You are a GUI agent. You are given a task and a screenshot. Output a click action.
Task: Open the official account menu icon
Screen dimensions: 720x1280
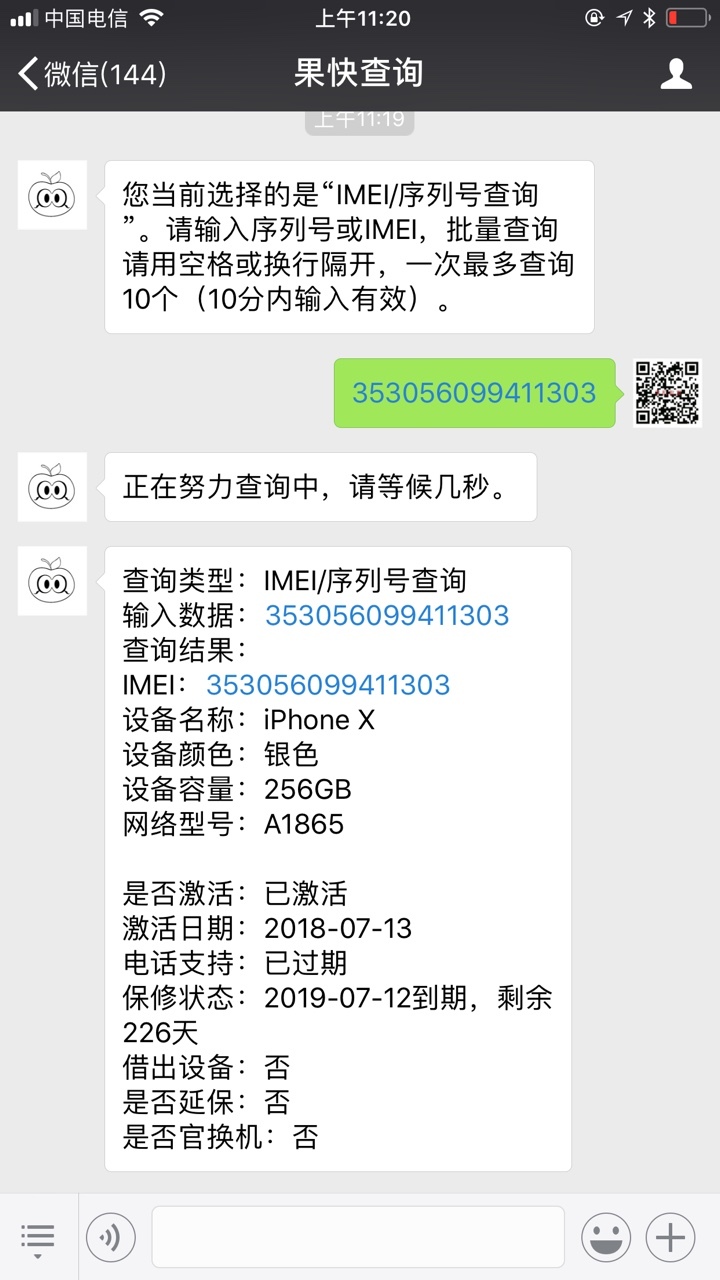click(37, 1238)
